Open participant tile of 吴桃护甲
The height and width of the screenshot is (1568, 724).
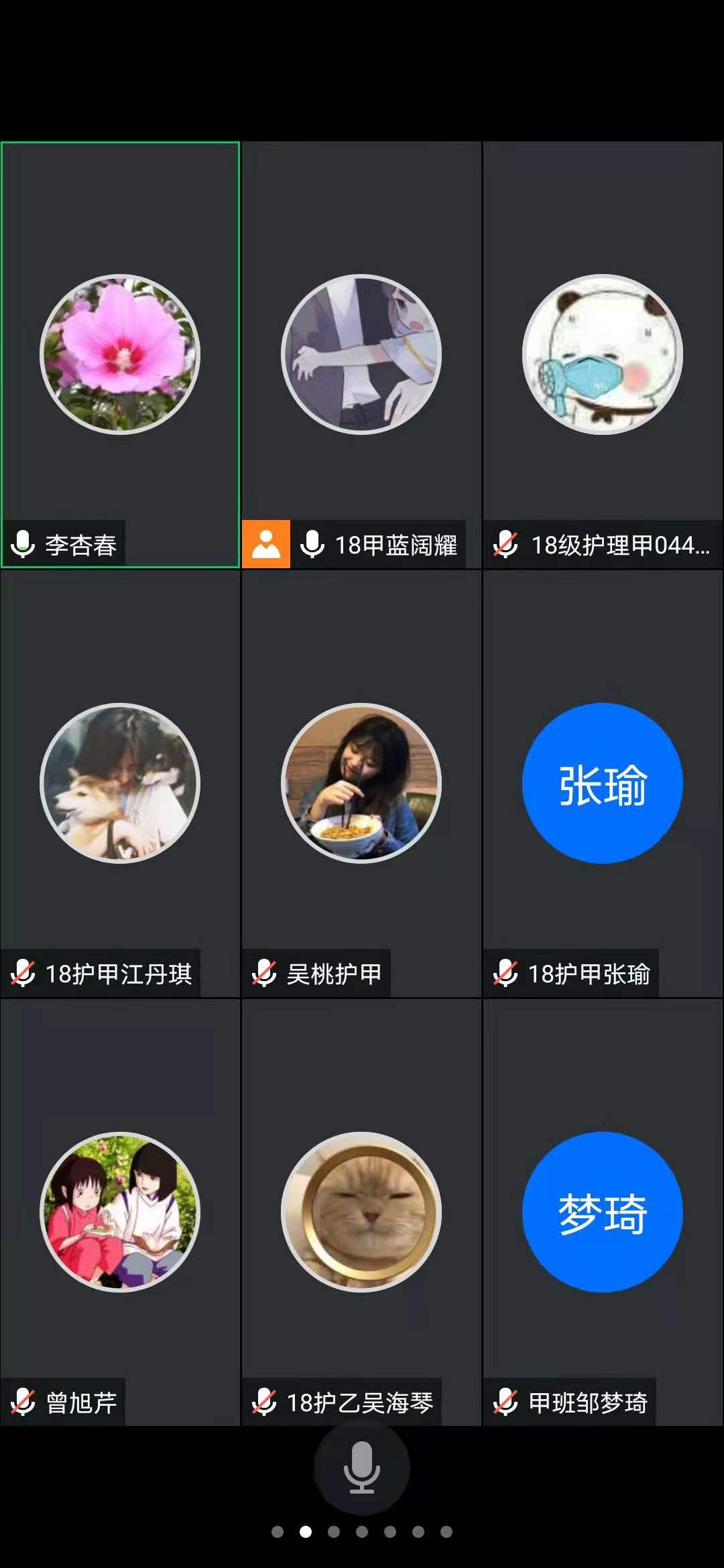[361, 783]
